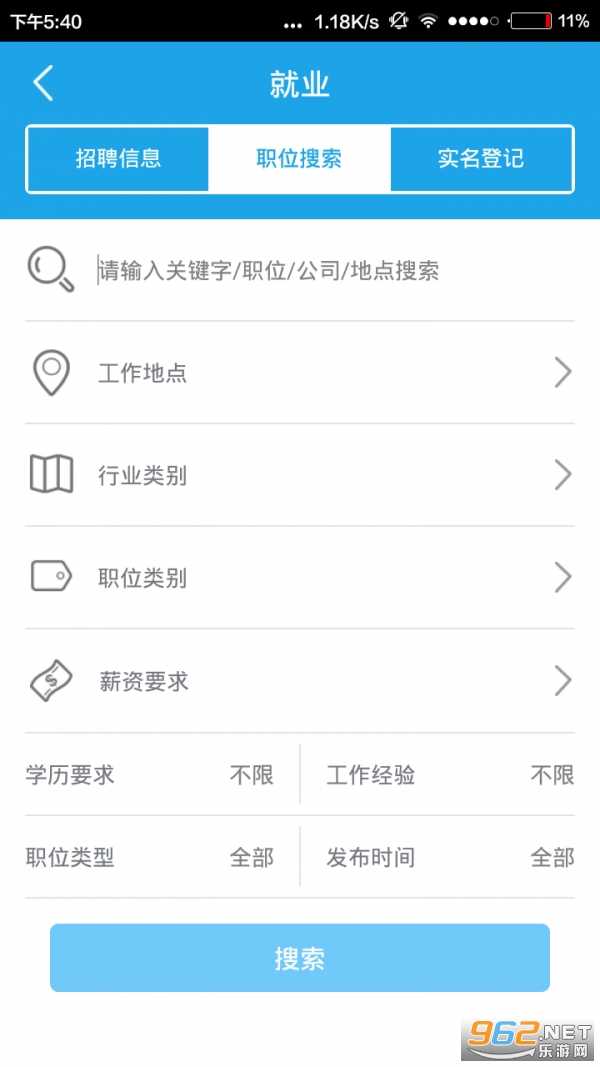Set salary in the 薪资要求 row

300,682
